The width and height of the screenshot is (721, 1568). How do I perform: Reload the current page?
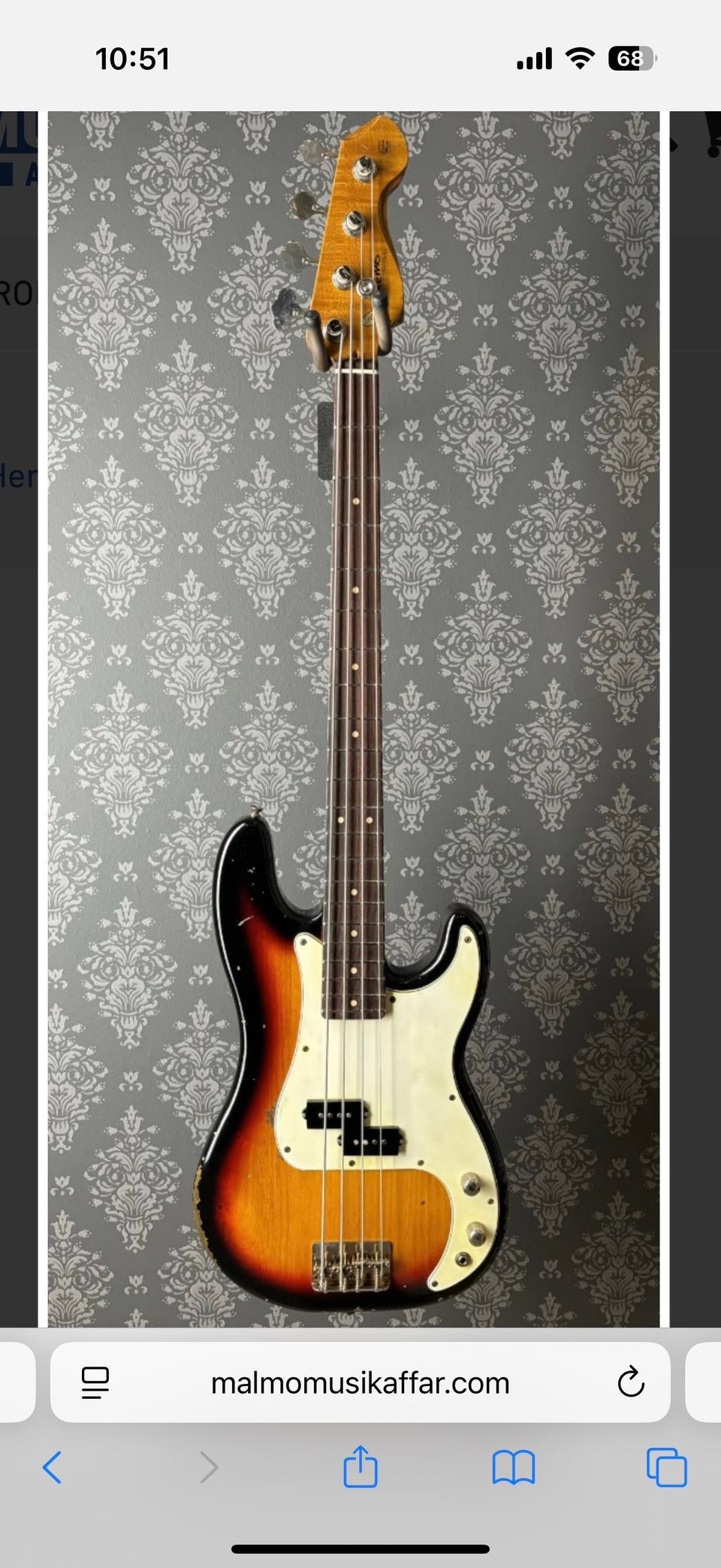click(x=630, y=1382)
